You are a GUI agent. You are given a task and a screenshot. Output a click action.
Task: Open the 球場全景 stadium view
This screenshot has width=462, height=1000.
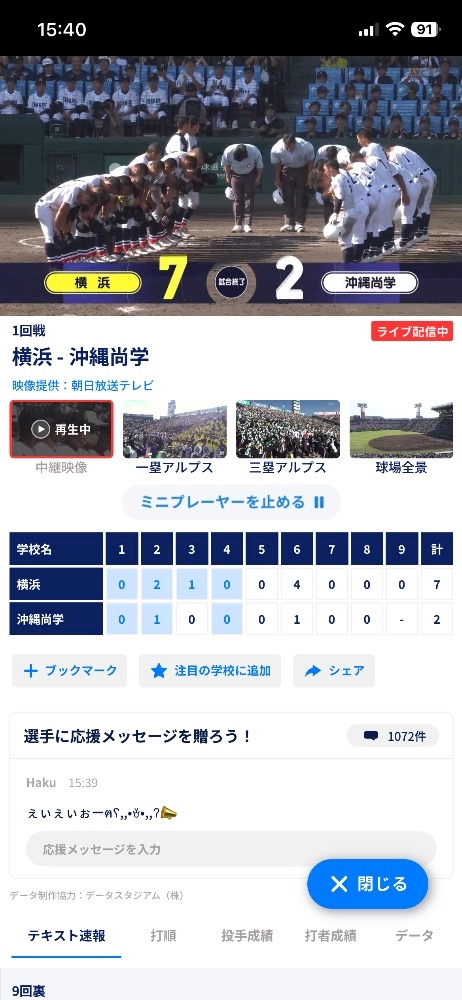click(401, 429)
